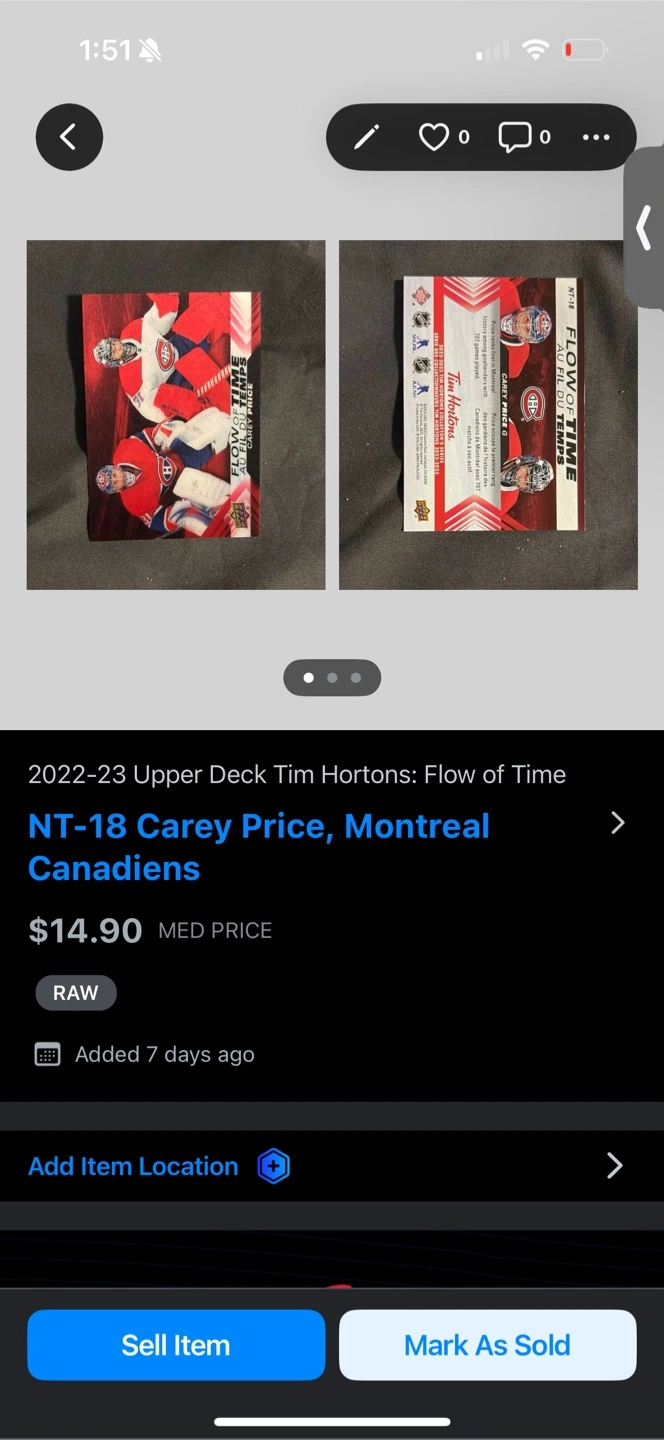Open NT-18 Carey Price card details

tap(259, 846)
